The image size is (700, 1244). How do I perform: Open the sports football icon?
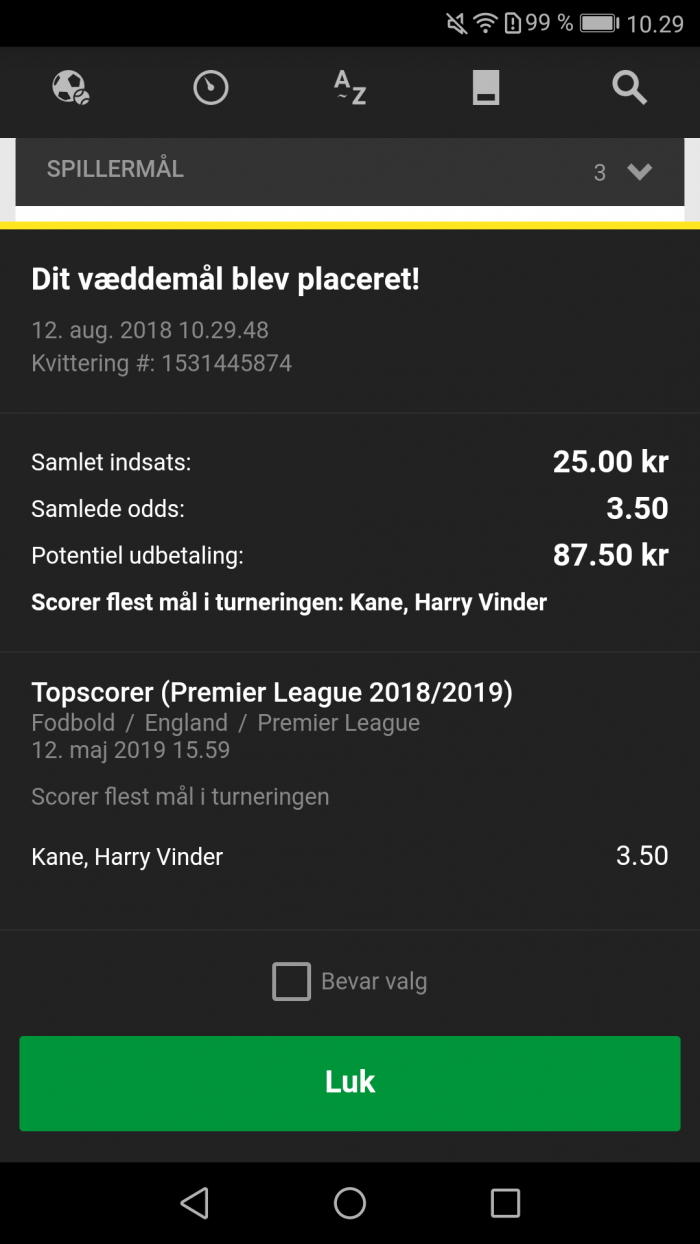pyautogui.click(x=71, y=89)
